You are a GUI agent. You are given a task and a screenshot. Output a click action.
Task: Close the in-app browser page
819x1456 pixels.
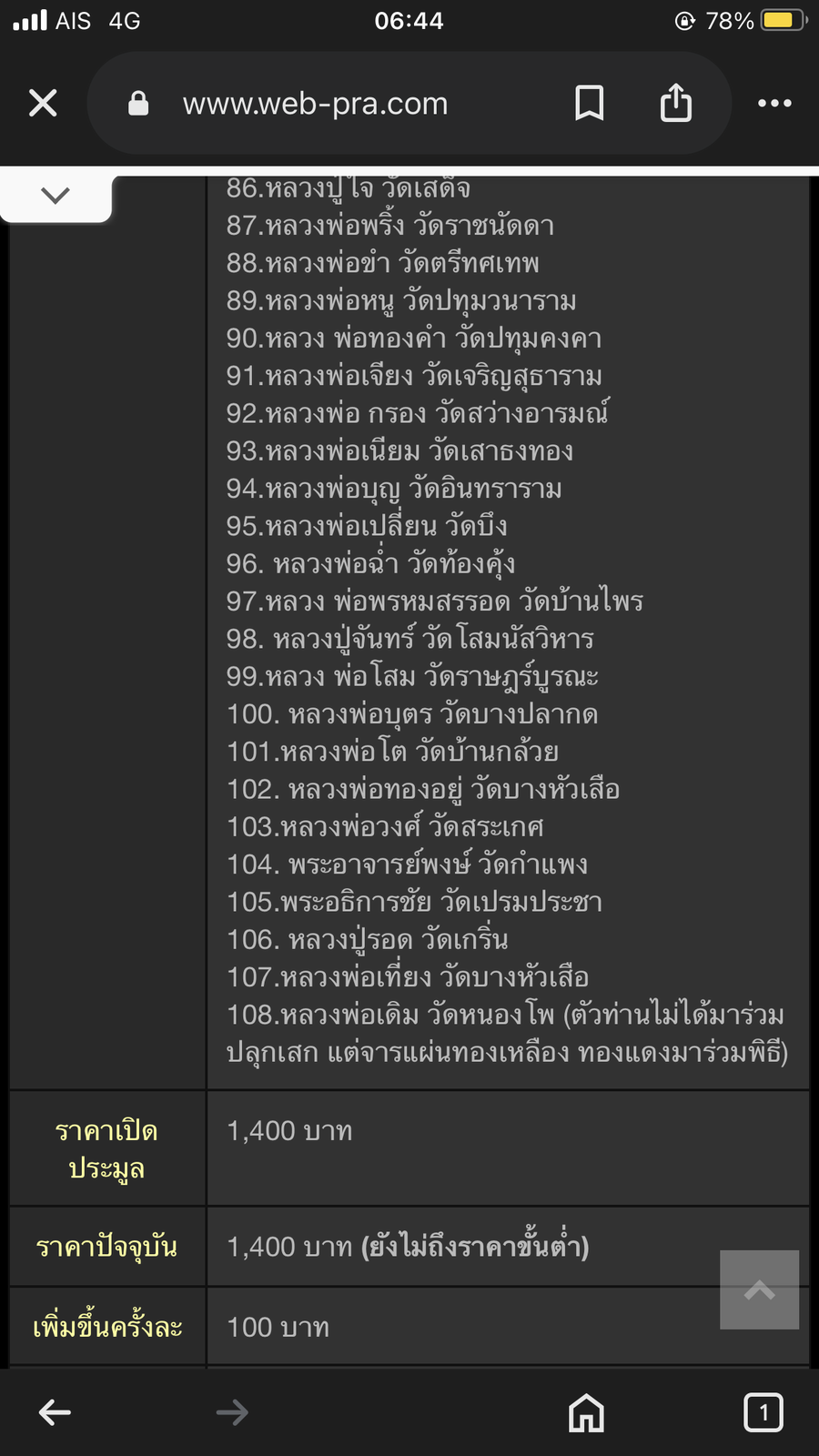click(43, 103)
